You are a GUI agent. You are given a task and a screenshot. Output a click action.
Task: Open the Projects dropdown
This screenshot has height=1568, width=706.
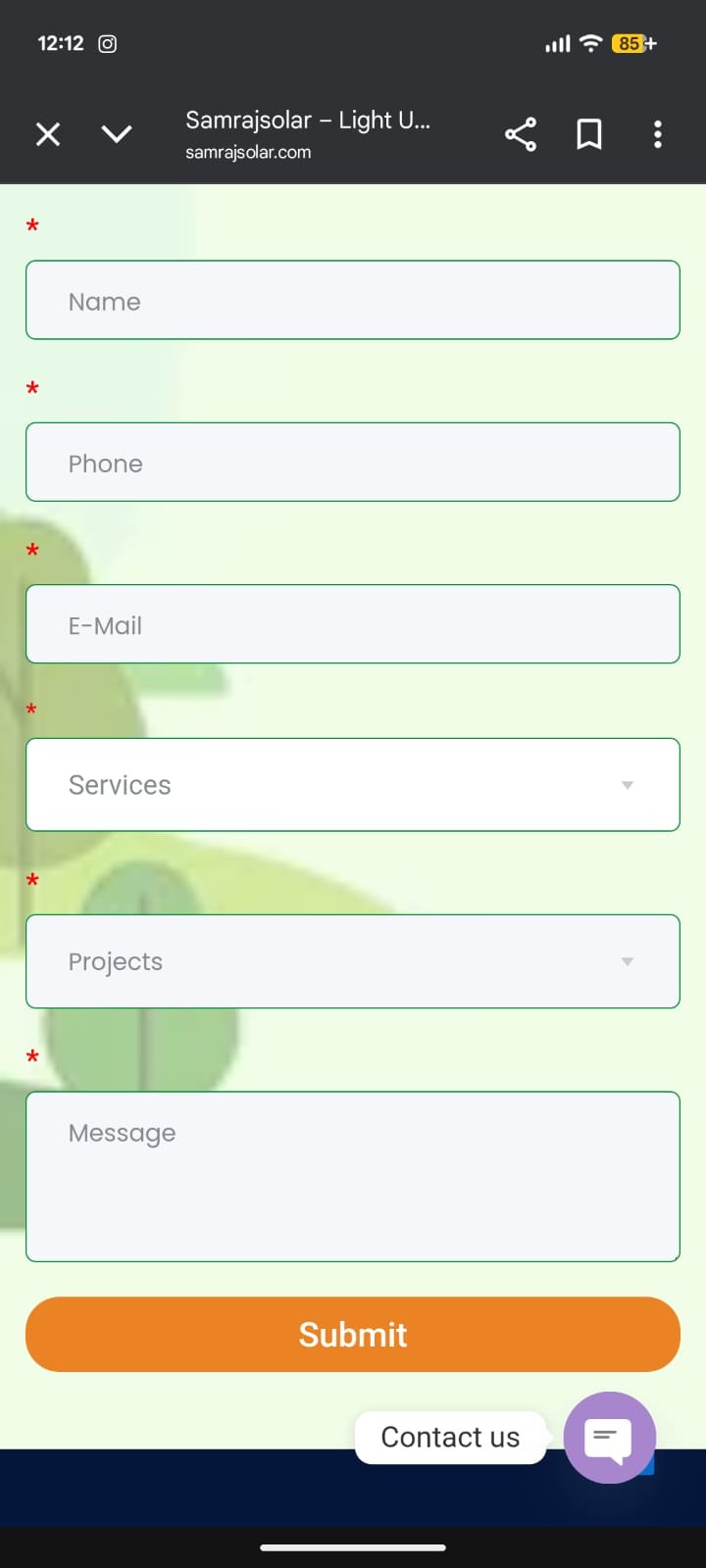(353, 961)
